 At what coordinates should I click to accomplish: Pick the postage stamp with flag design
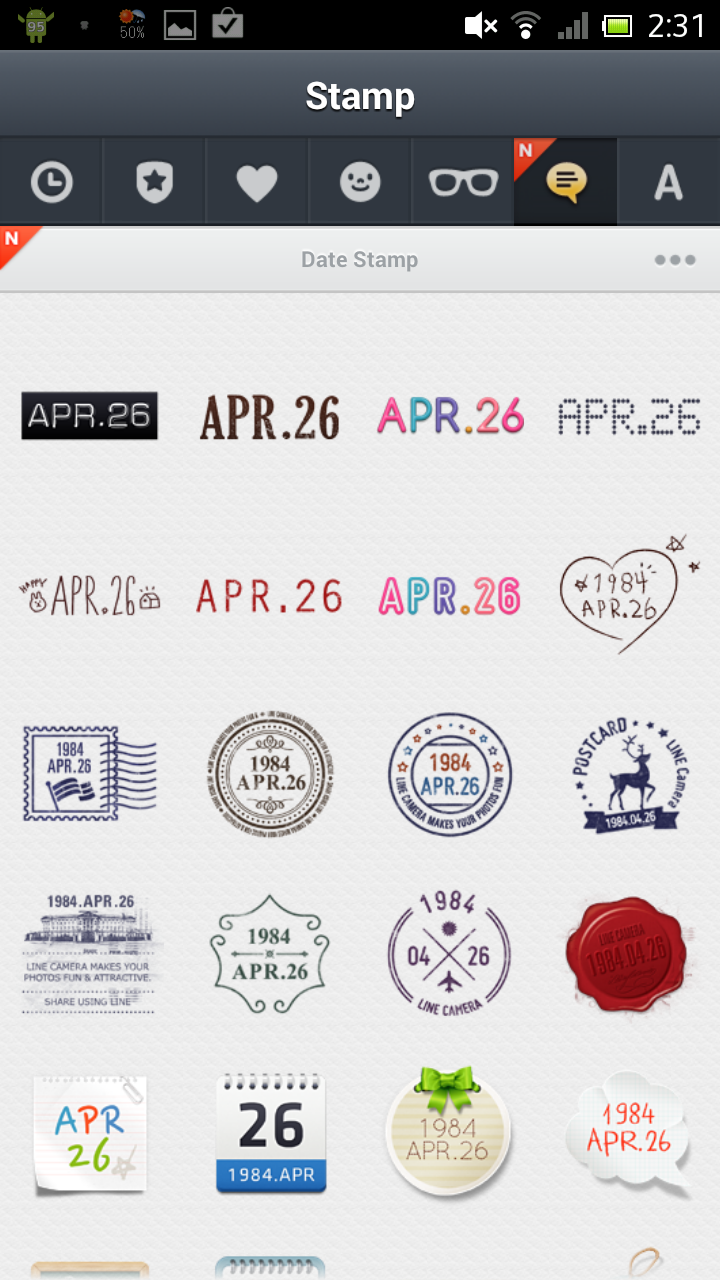88,773
